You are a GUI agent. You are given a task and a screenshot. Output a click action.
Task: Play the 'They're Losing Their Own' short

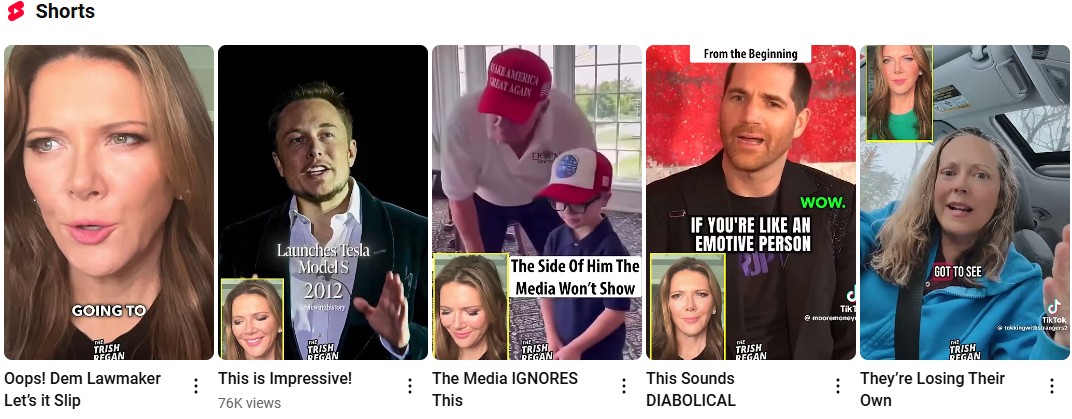point(964,202)
